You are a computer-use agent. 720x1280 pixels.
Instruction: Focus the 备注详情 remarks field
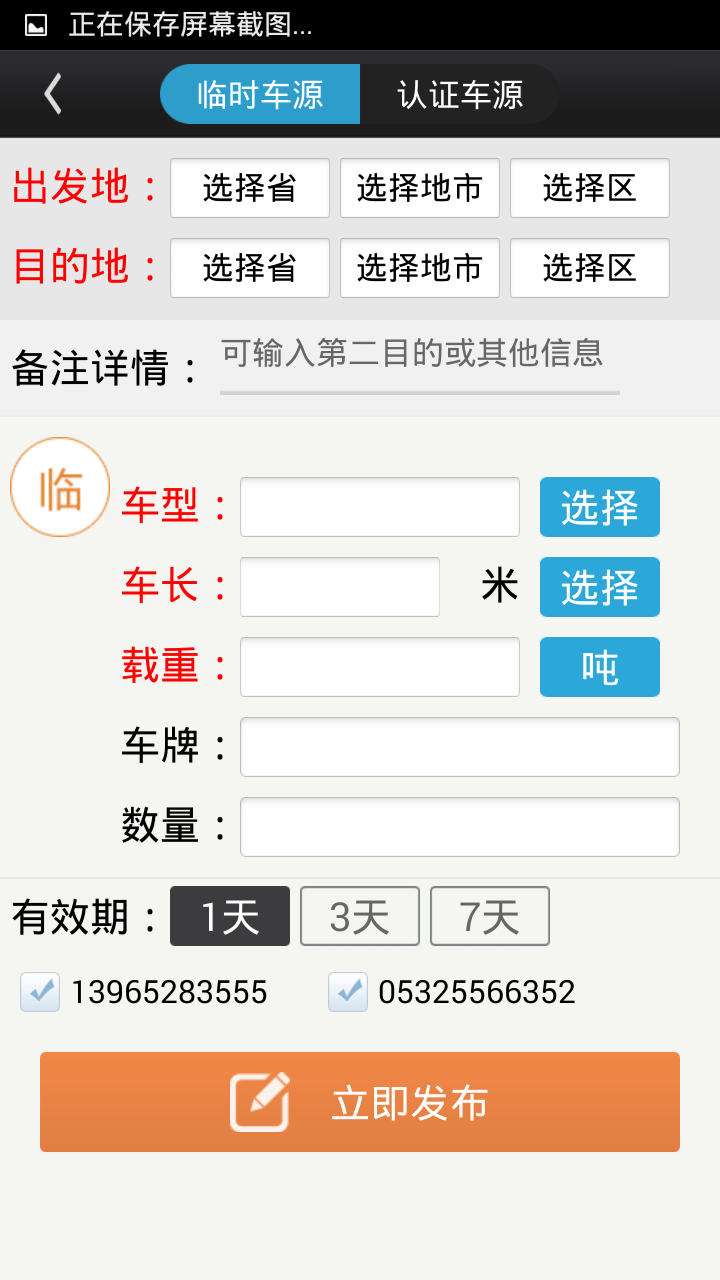pos(420,362)
